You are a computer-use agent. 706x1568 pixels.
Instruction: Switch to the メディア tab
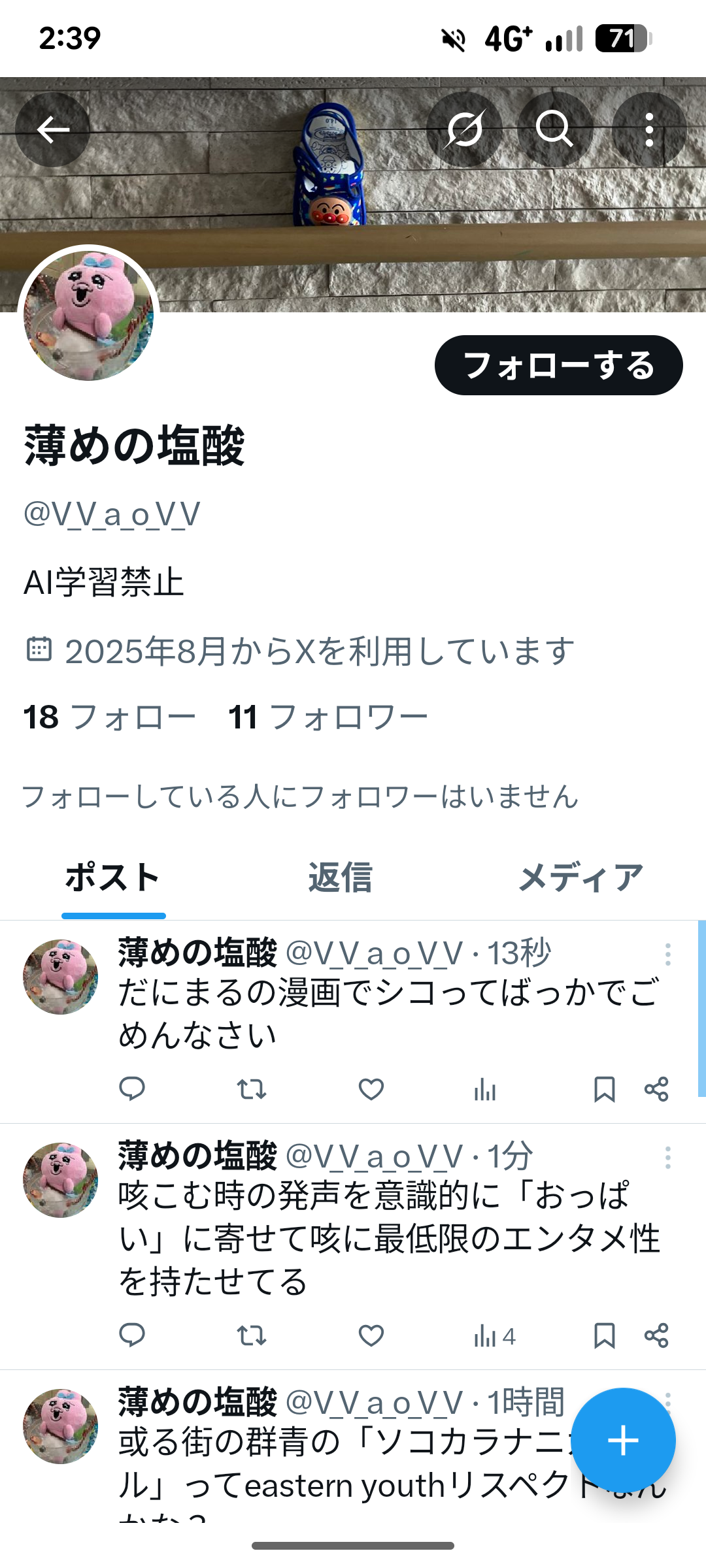click(581, 877)
